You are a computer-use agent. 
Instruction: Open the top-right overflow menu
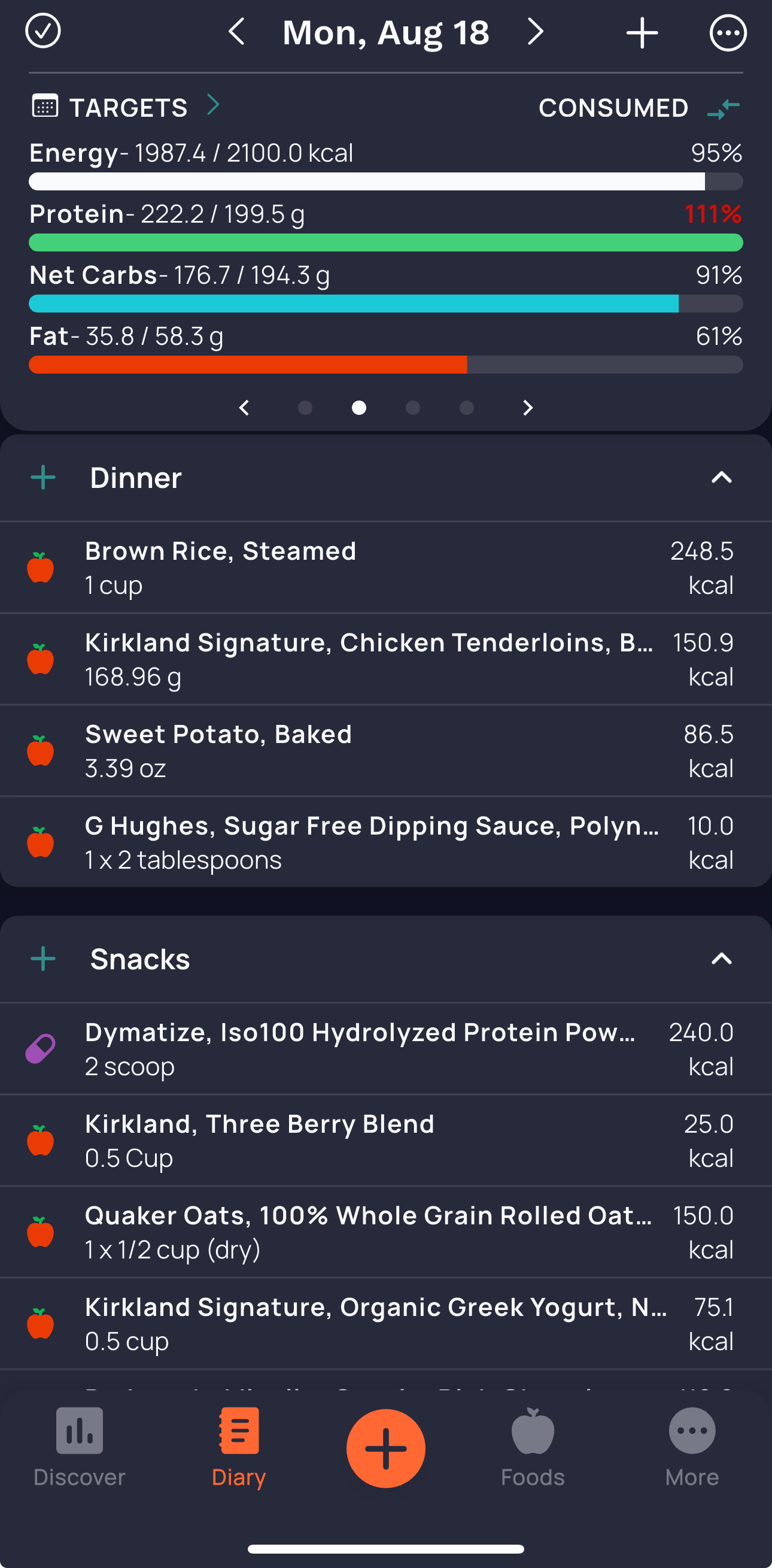728,33
